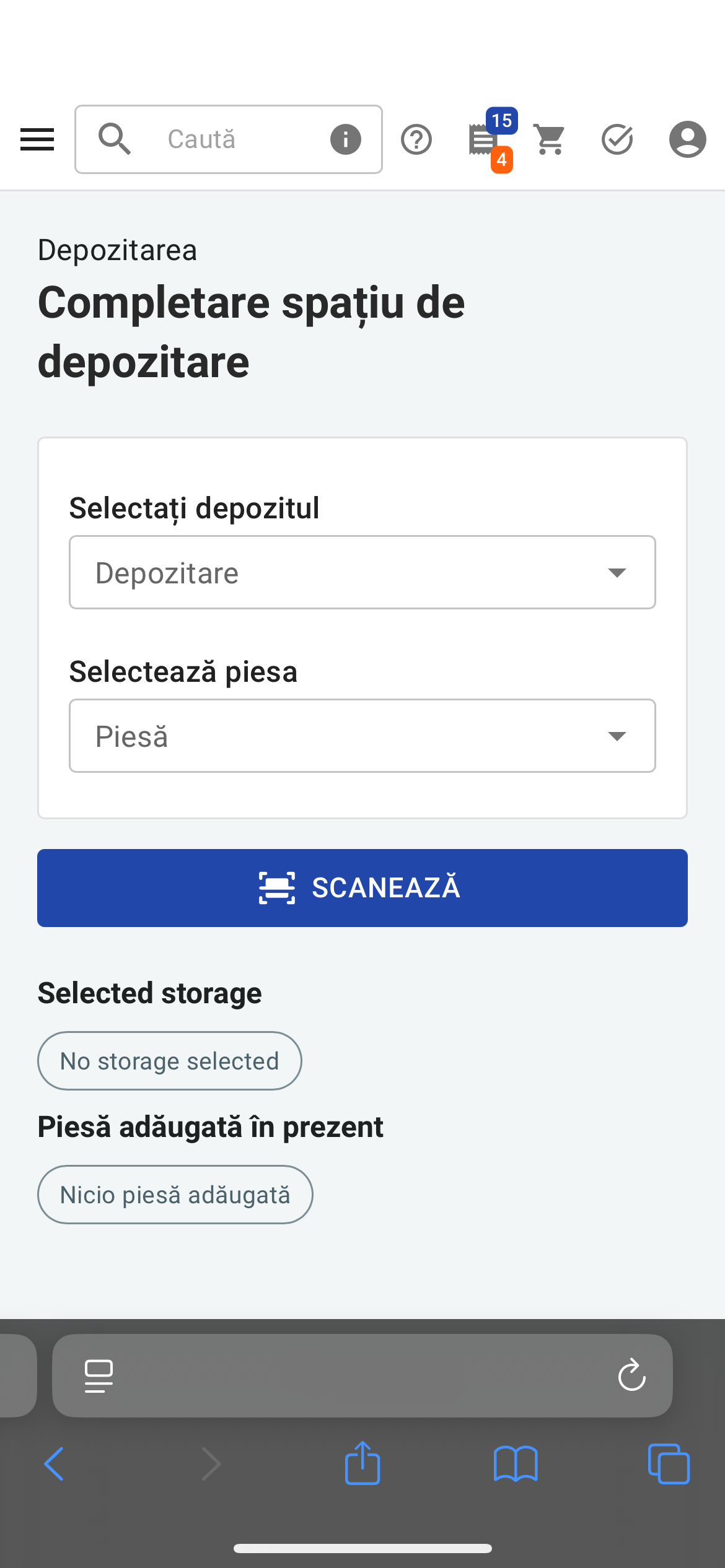
Task: Open the browser share sheet
Action: 362,1463
